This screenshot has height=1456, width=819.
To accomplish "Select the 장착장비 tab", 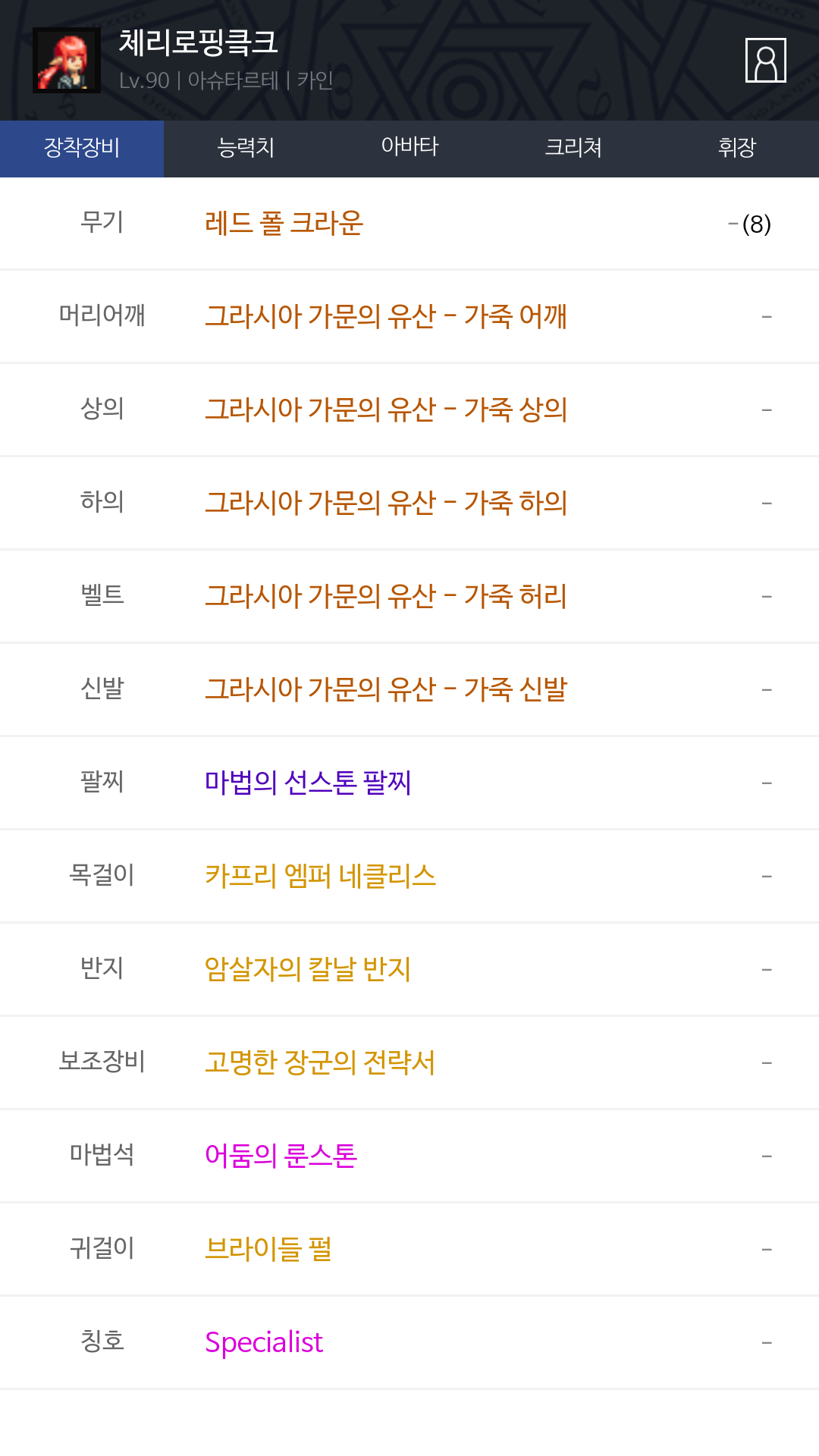I will (82, 148).
